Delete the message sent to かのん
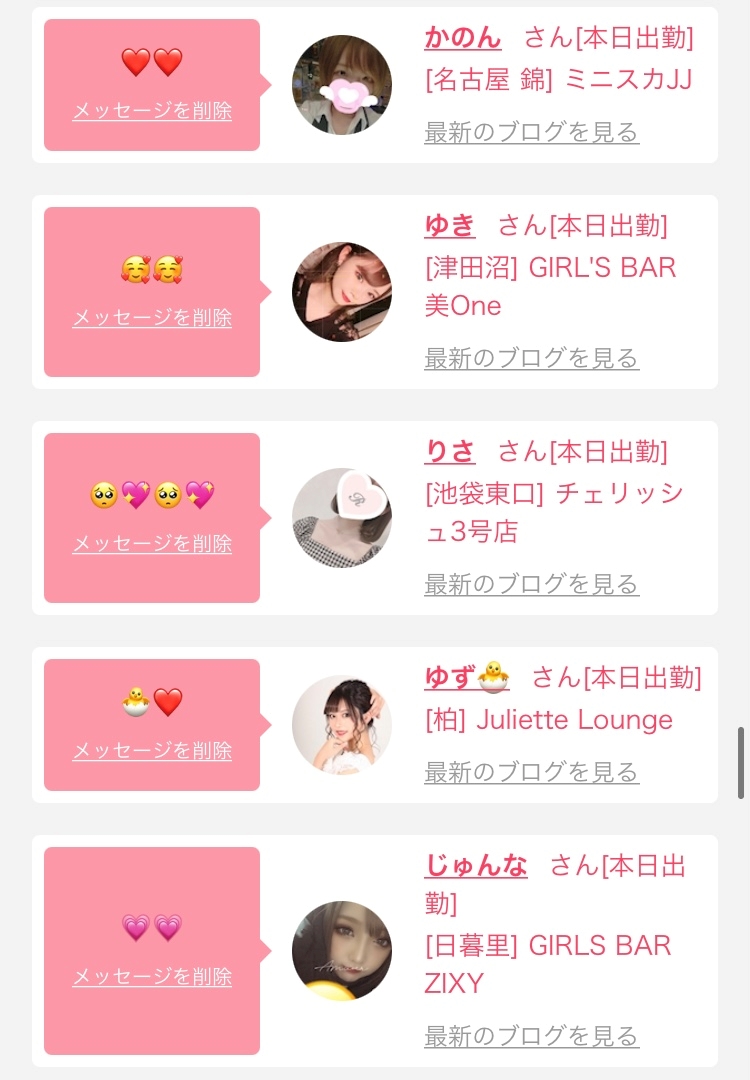This screenshot has height=1080, width=750. tap(152, 111)
